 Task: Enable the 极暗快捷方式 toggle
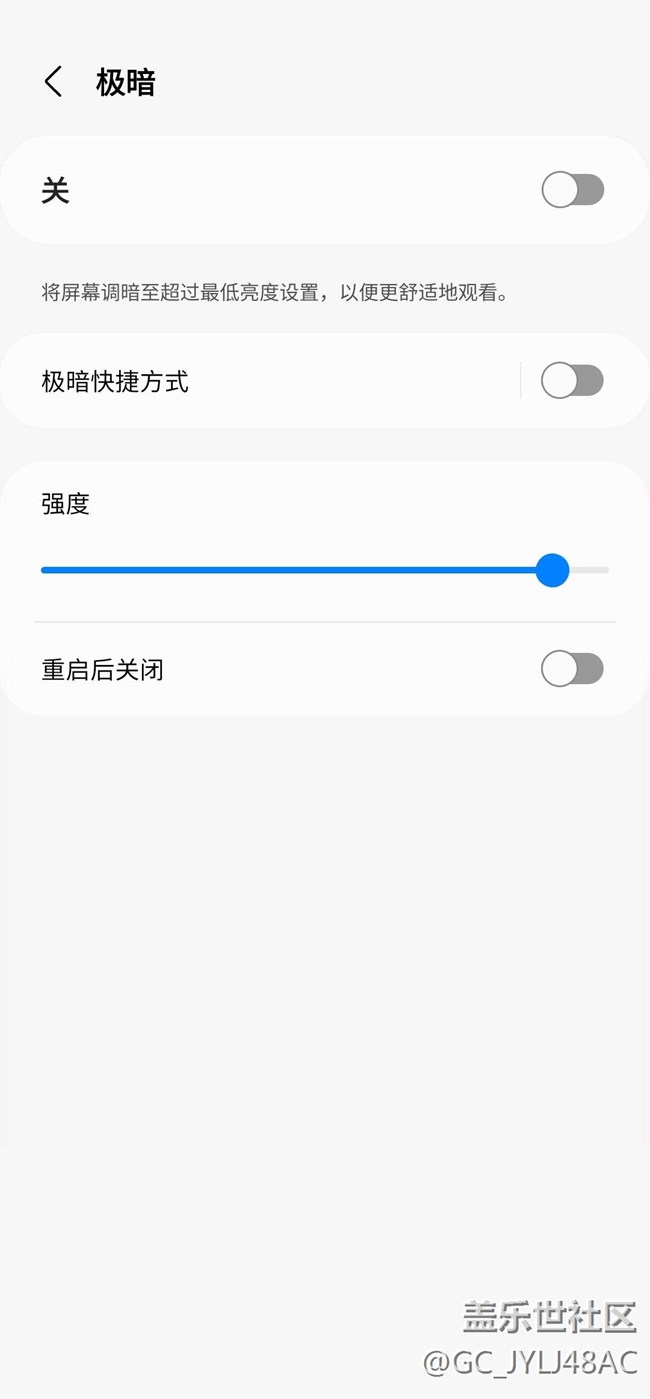pos(572,381)
